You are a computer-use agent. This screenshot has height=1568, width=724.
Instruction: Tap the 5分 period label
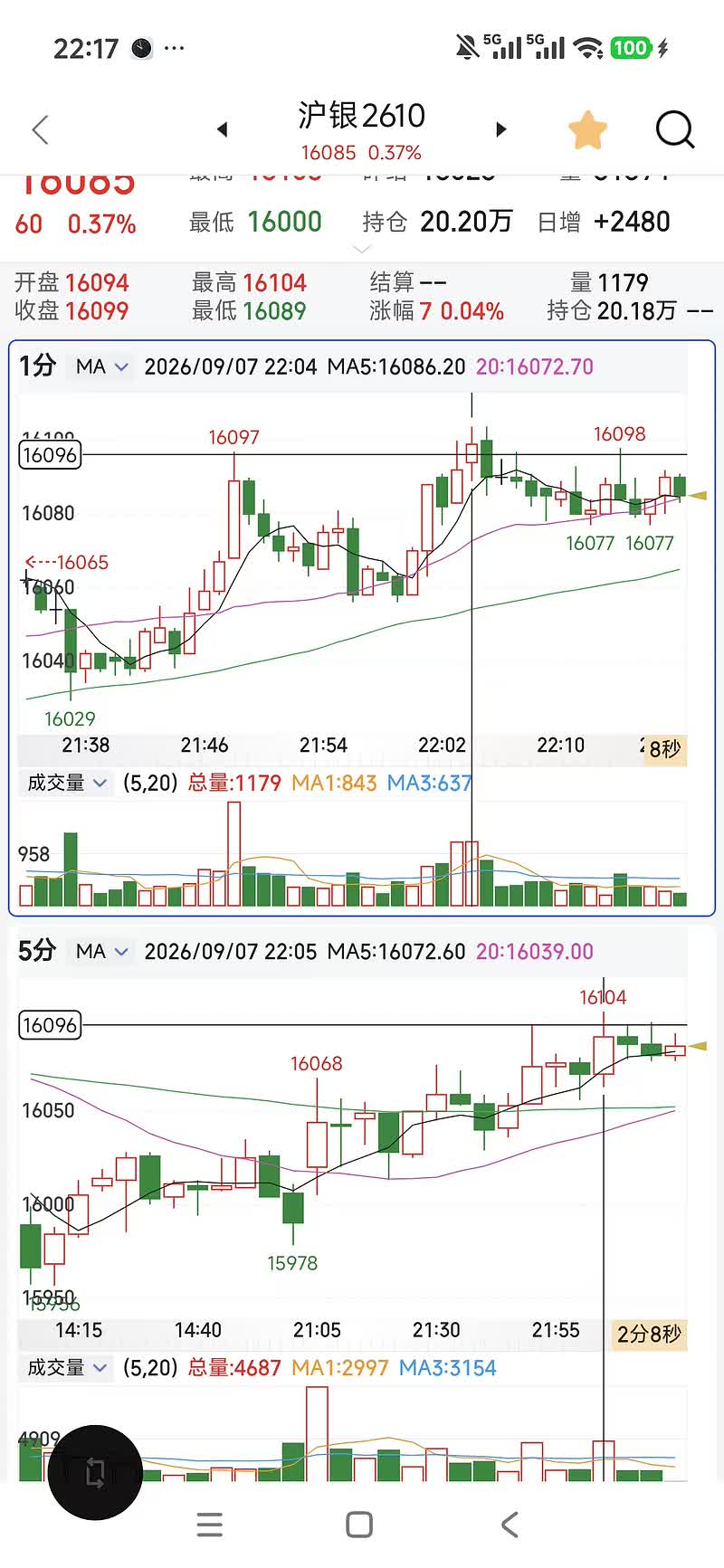(x=37, y=950)
